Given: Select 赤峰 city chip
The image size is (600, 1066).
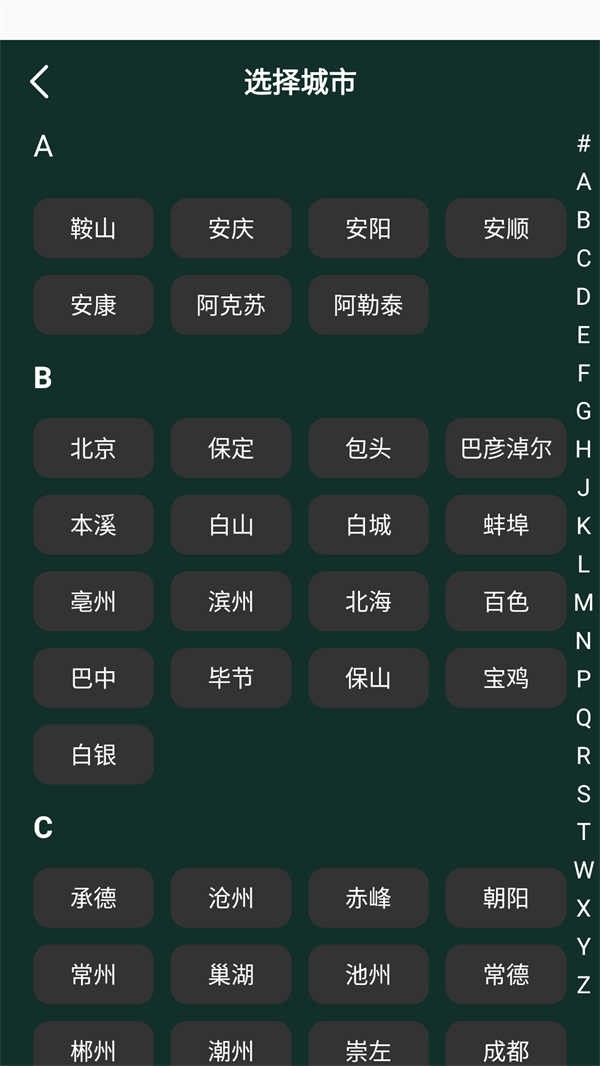Looking at the screenshot, I should coord(368,898).
